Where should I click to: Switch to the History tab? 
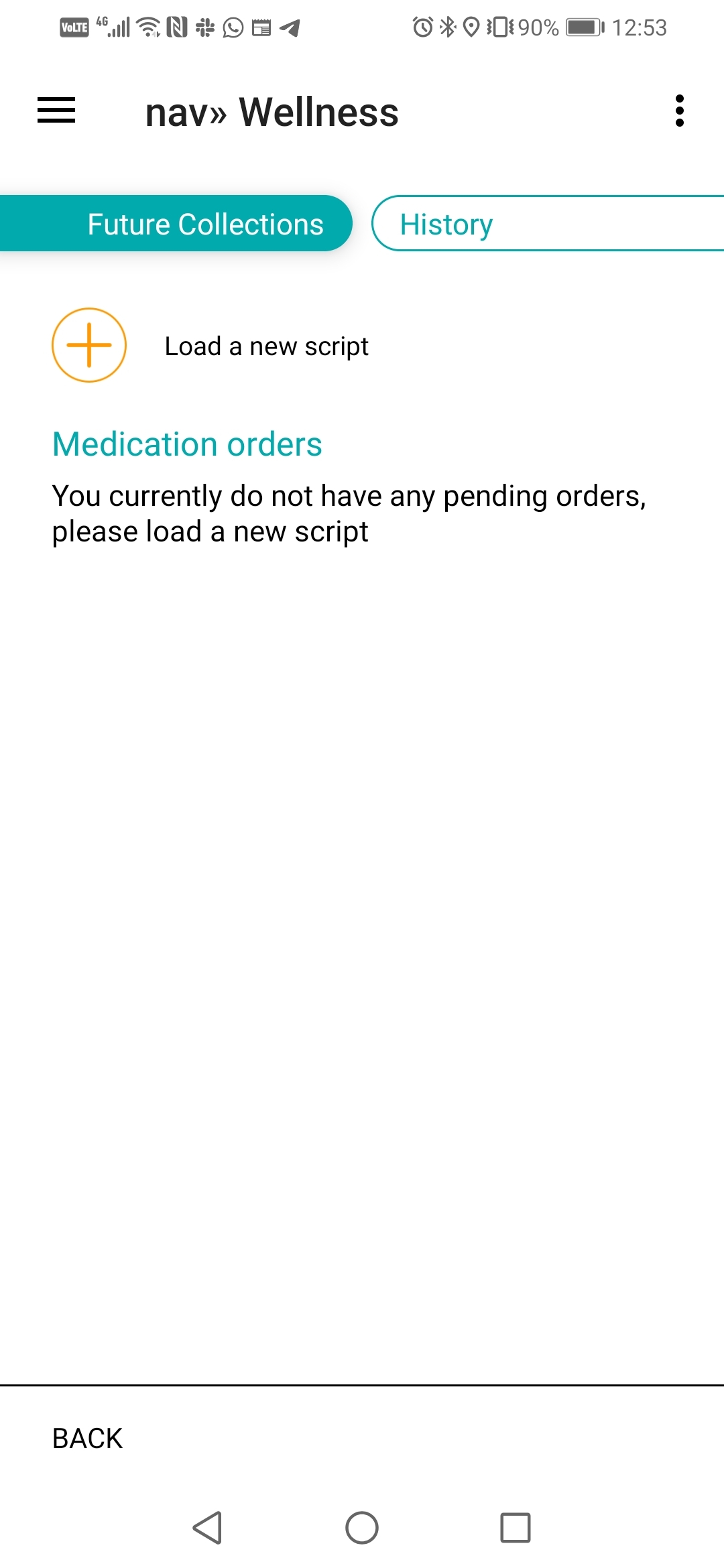pyautogui.click(x=547, y=224)
